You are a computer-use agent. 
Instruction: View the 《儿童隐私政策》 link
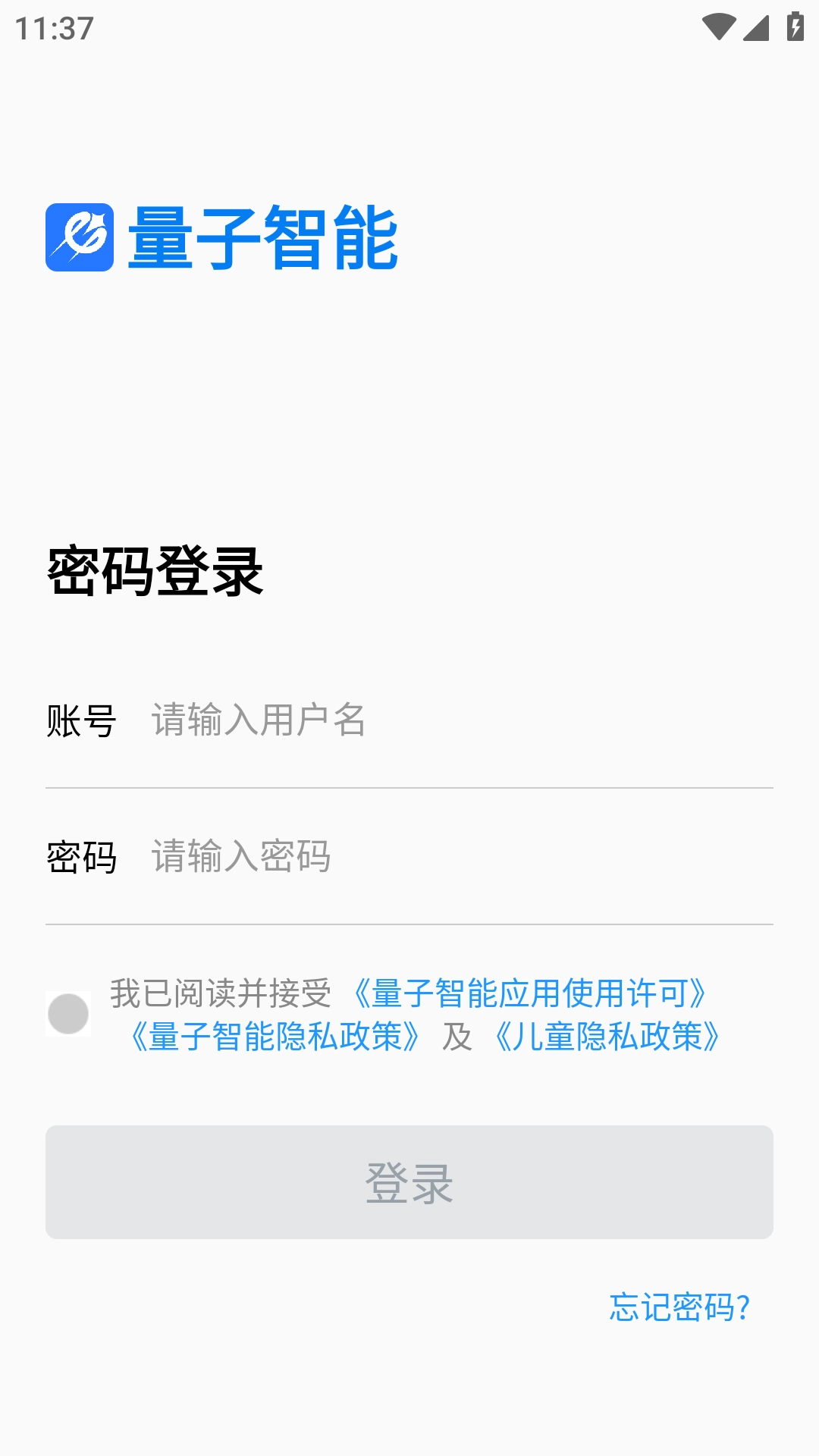(606, 1037)
